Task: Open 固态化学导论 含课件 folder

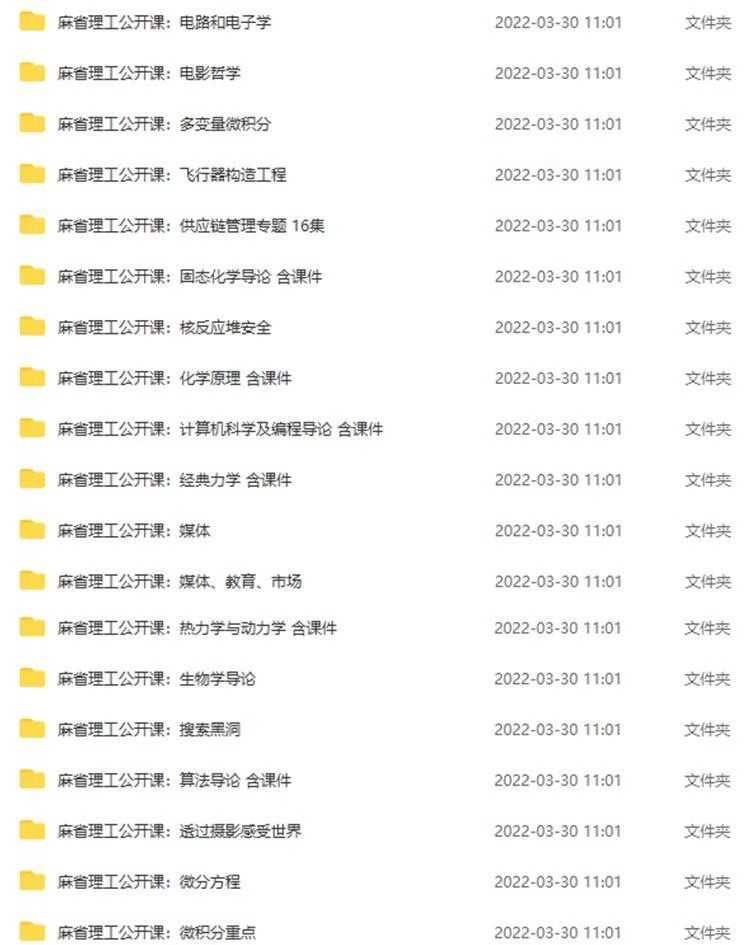Action: (190, 277)
